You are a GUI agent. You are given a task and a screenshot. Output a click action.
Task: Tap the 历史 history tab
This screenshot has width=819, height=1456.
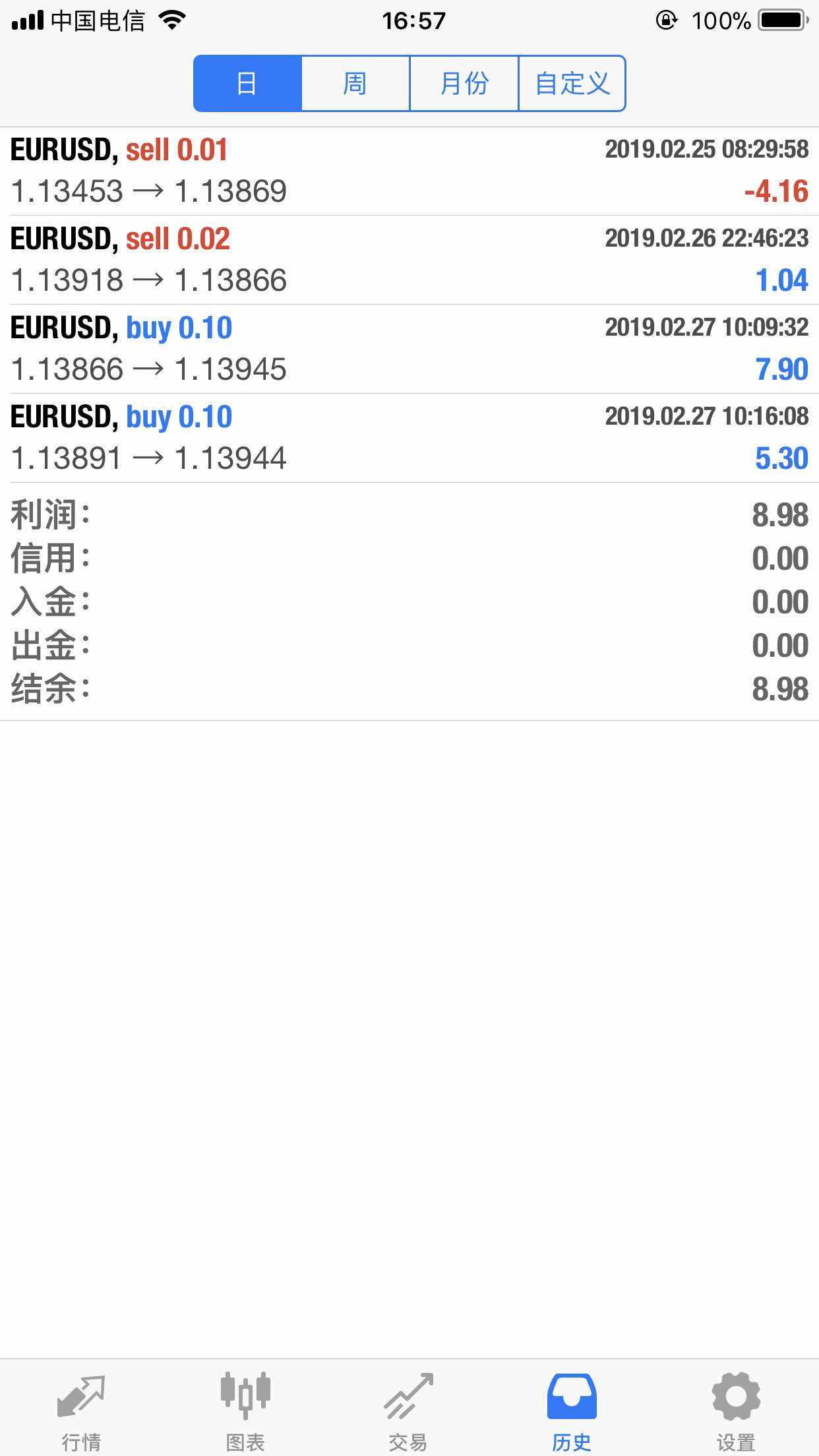click(572, 1409)
